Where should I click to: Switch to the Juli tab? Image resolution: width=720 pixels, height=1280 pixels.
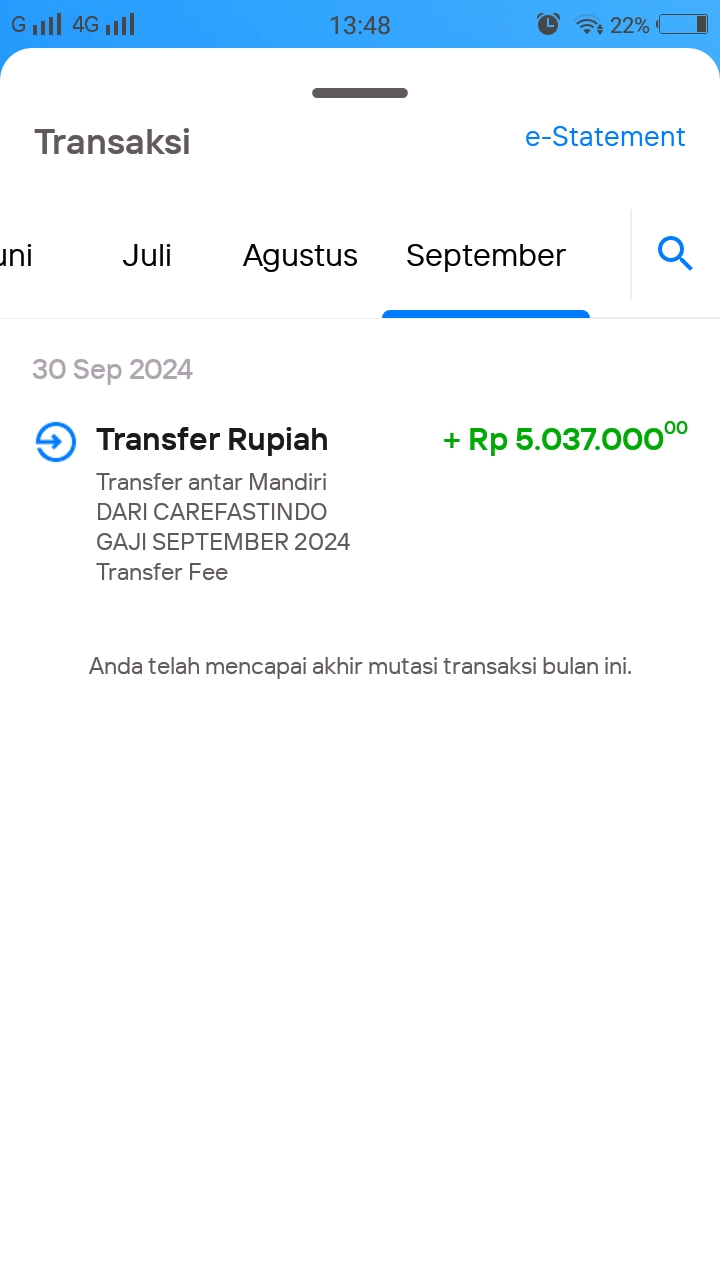click(147, 256)
